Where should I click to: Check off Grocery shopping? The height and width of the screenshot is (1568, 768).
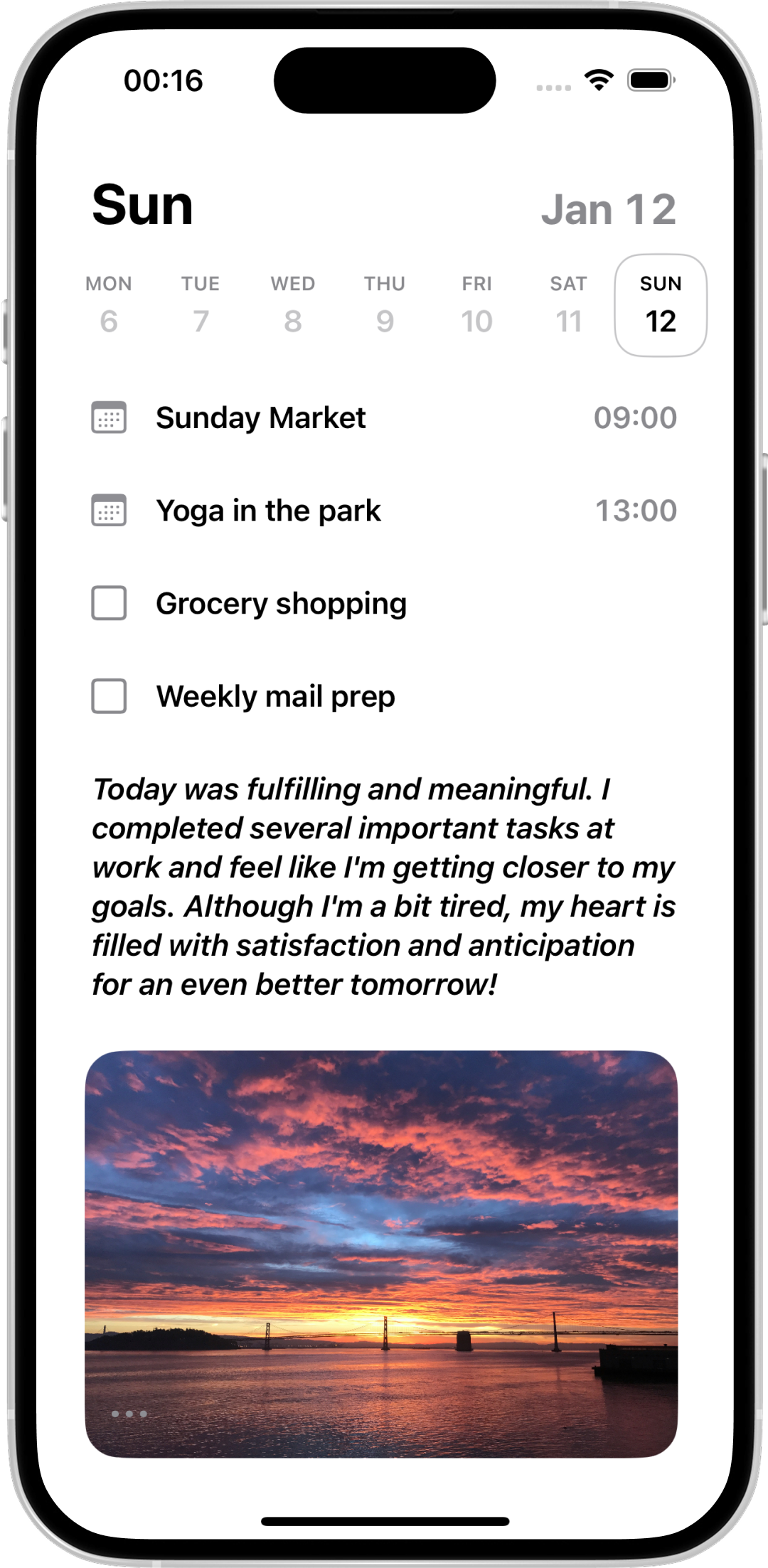109,603
